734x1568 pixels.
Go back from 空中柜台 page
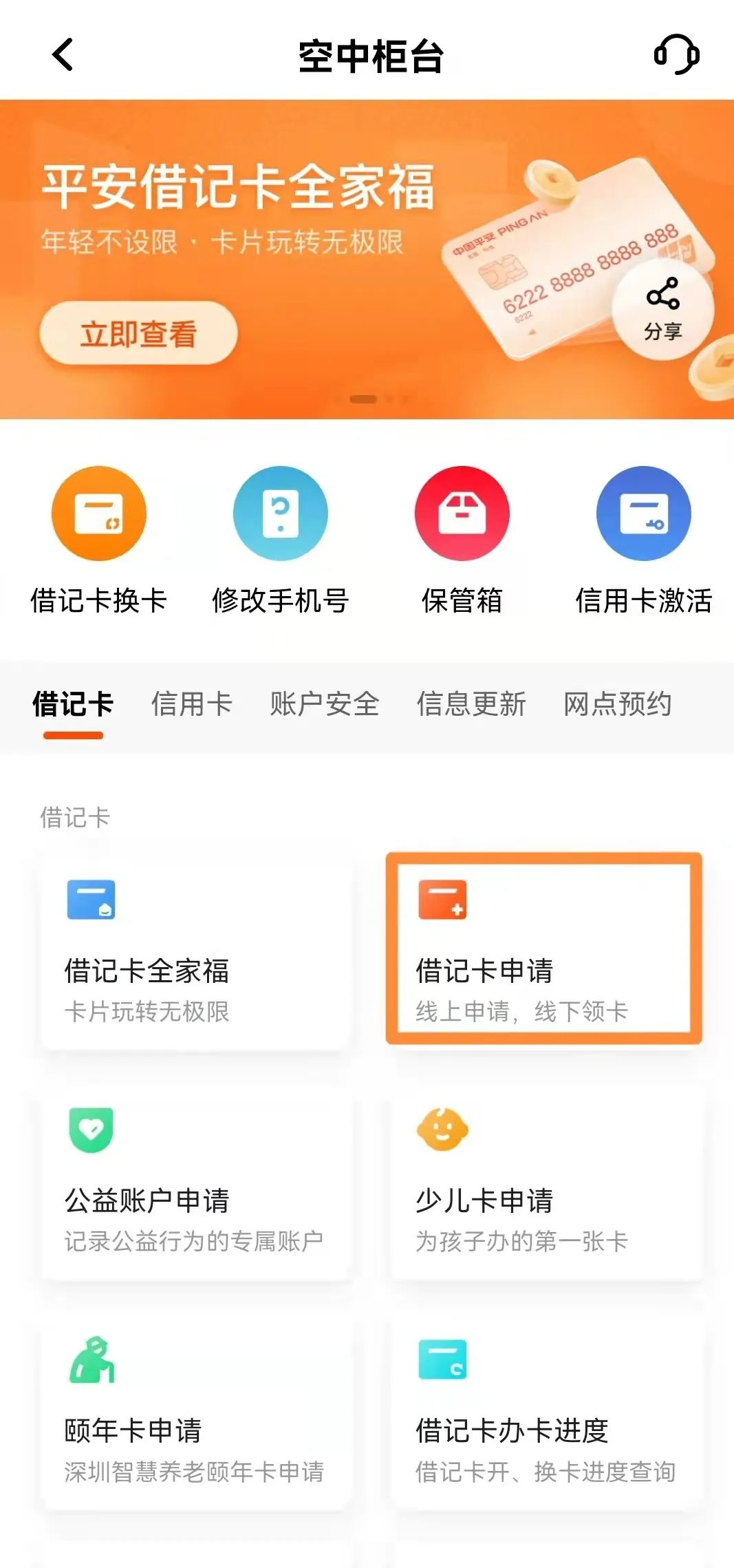pos(63,55)
